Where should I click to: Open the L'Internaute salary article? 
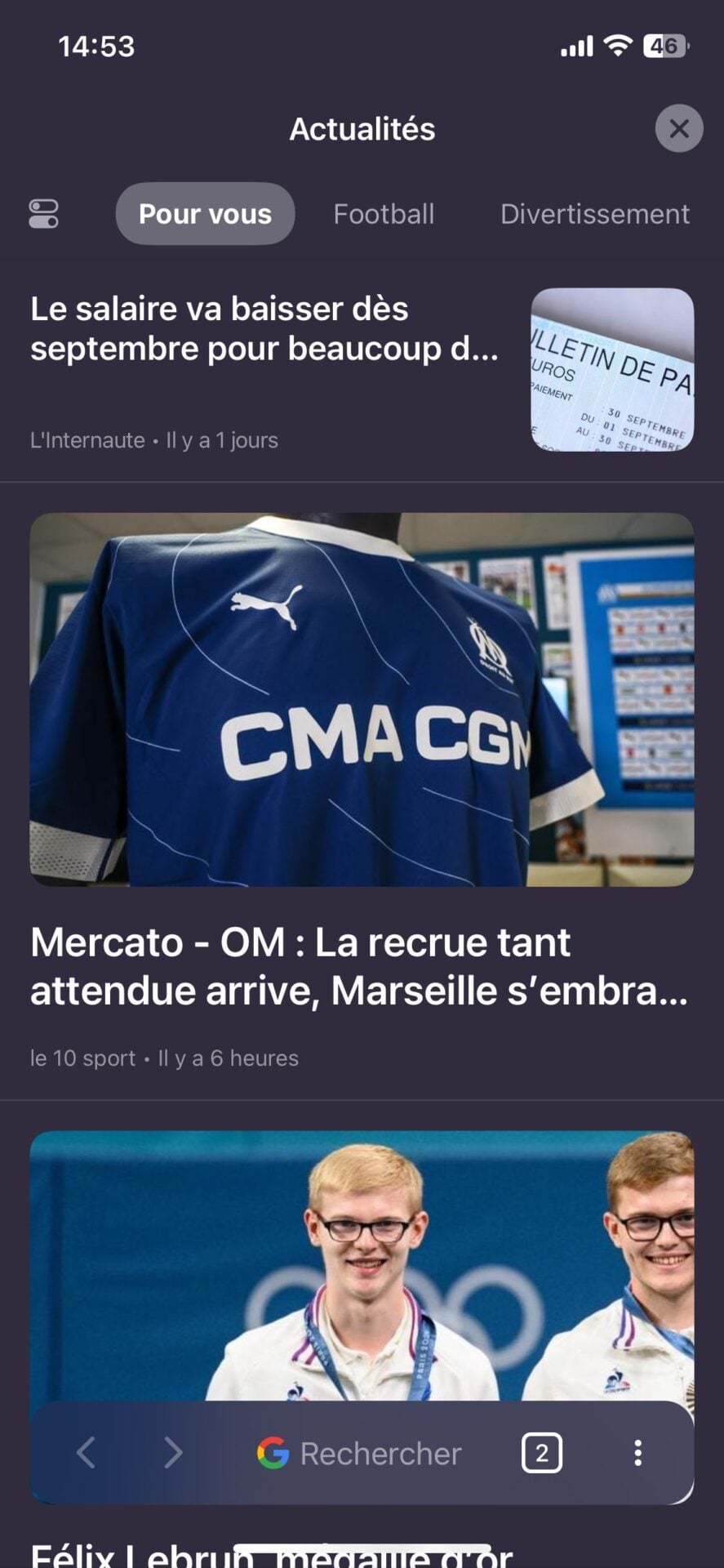click(264, 329)
